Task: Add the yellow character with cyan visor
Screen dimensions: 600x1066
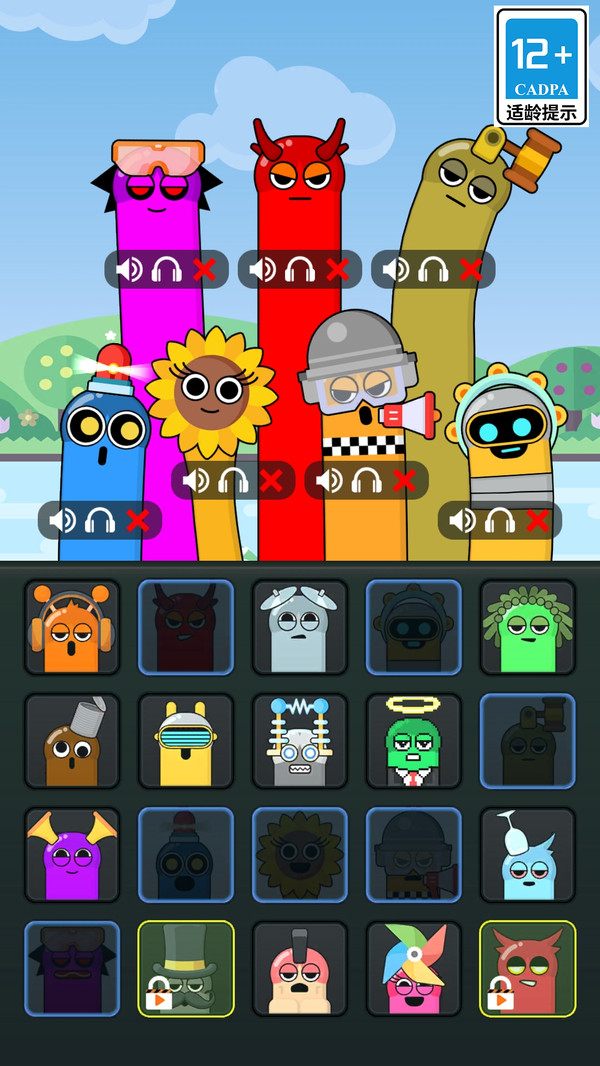Action: pos(186,741)
